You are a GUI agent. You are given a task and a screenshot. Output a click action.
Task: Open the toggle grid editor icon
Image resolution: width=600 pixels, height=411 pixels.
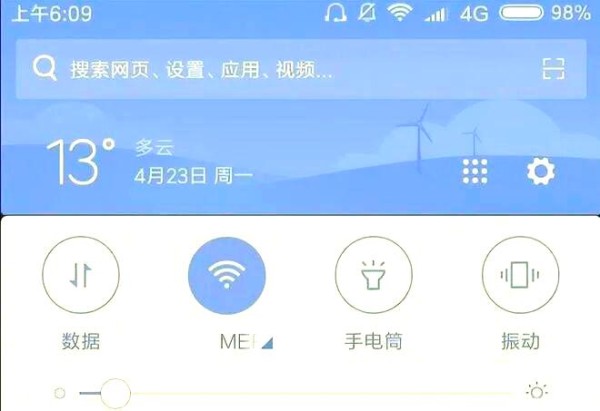point(475,172)
